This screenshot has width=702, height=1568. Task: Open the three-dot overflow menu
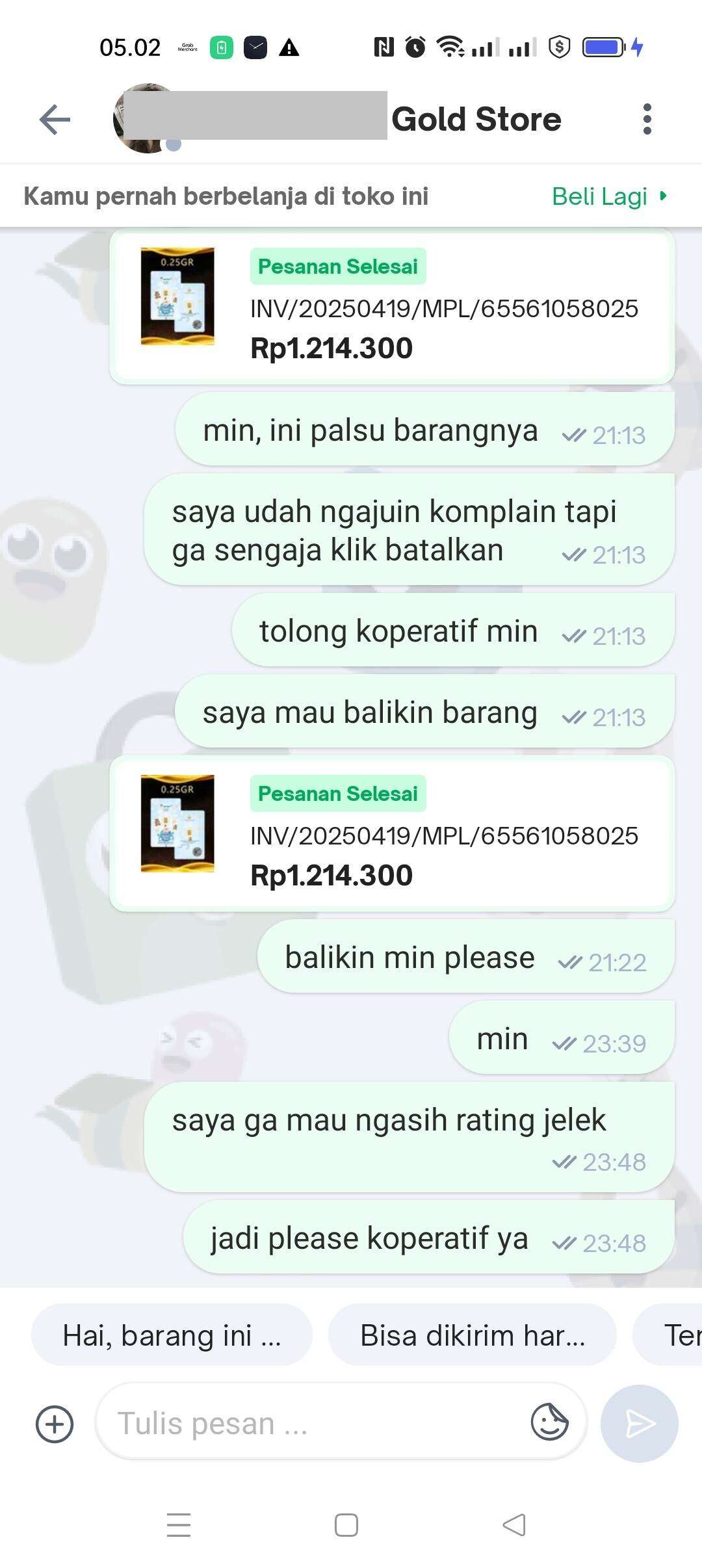[x=646, y=120]
